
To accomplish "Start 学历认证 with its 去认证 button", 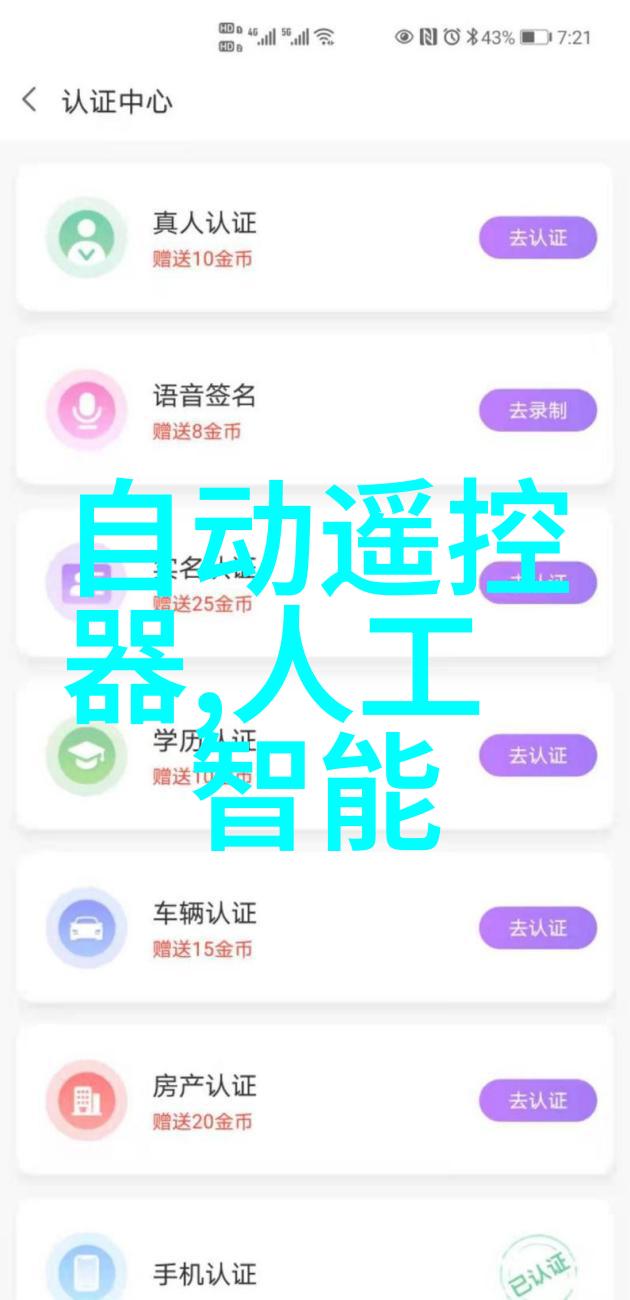I will coord(537,755).
